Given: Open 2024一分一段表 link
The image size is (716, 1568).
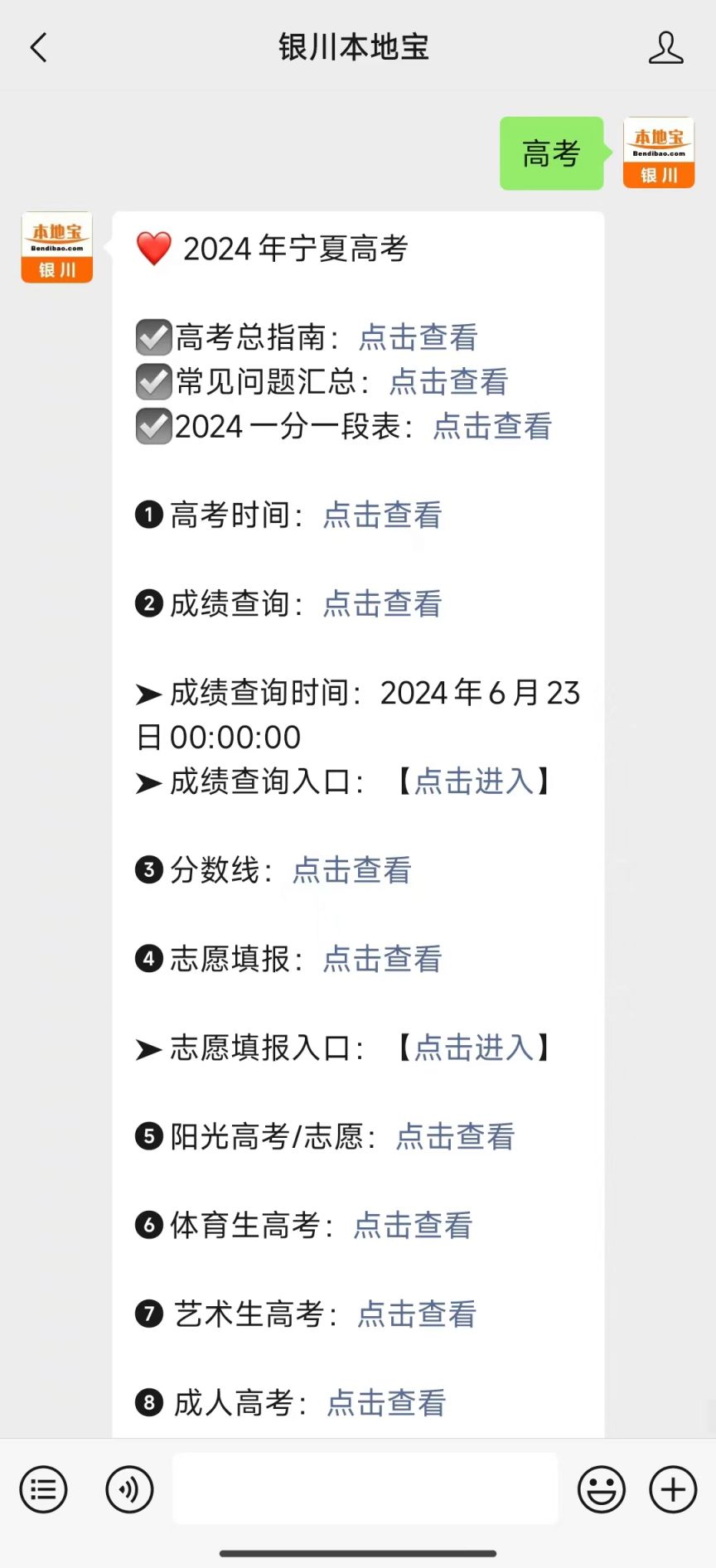Looking at the screenshot, I should 491,426.
